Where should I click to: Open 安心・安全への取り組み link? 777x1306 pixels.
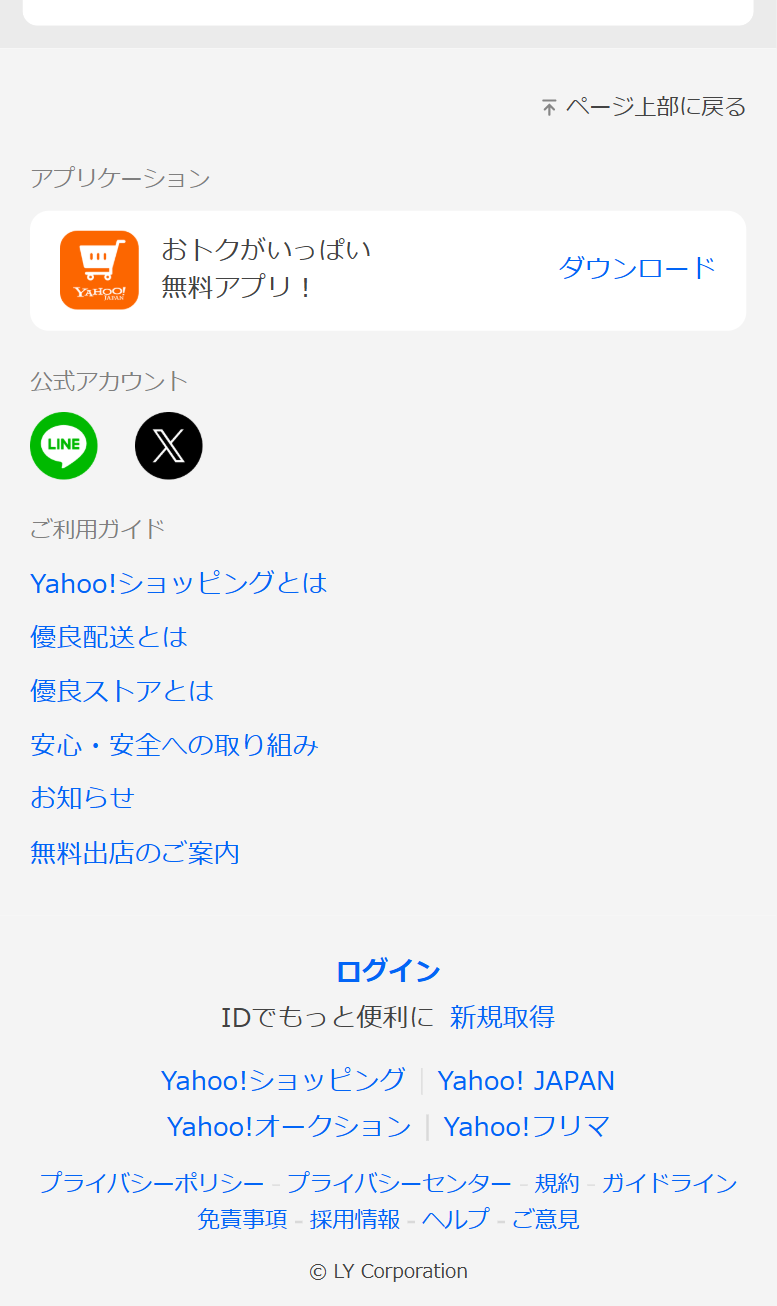point(174,745)
